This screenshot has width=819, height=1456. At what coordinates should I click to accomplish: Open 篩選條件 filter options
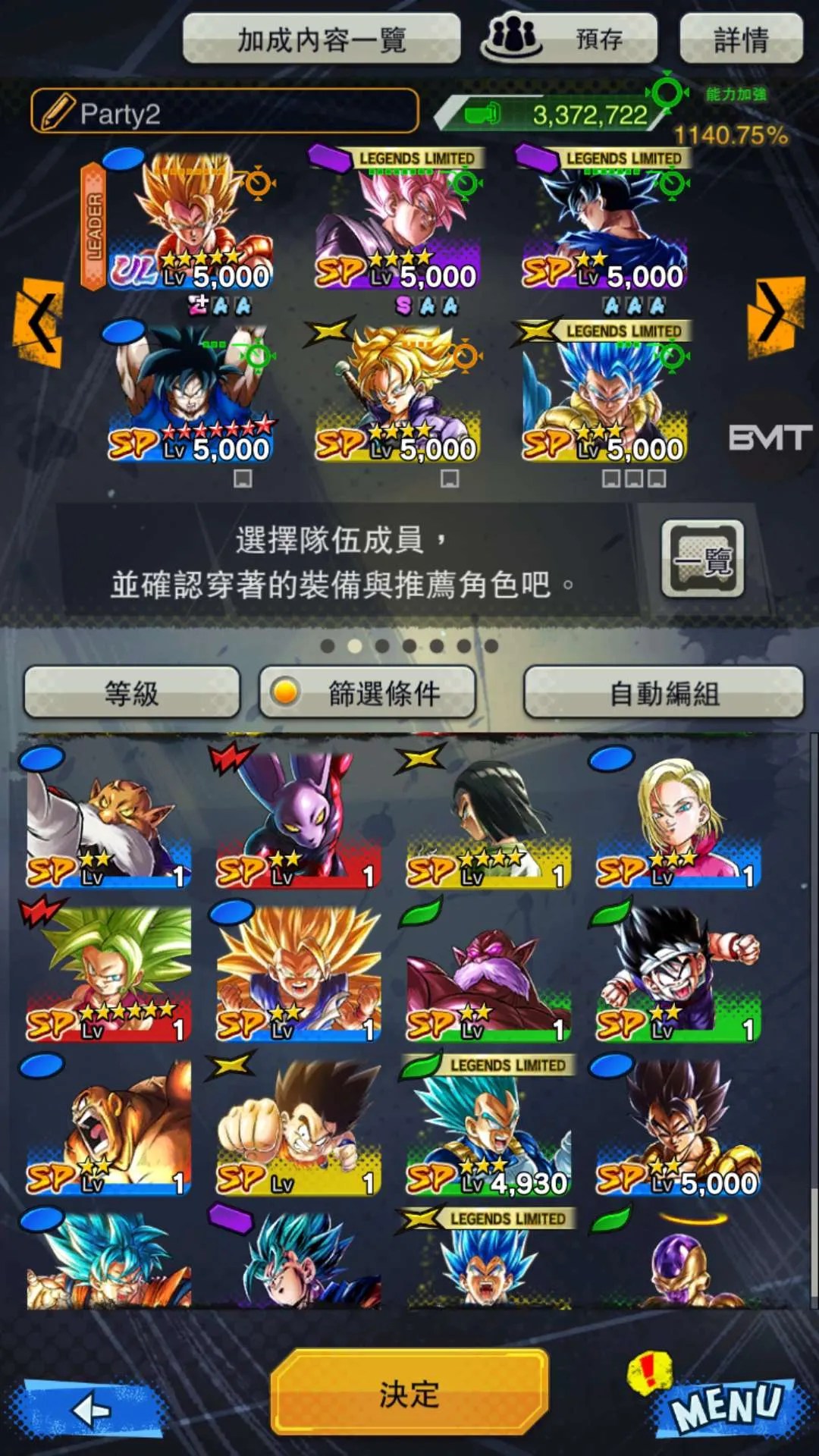[x=368, y=692]
